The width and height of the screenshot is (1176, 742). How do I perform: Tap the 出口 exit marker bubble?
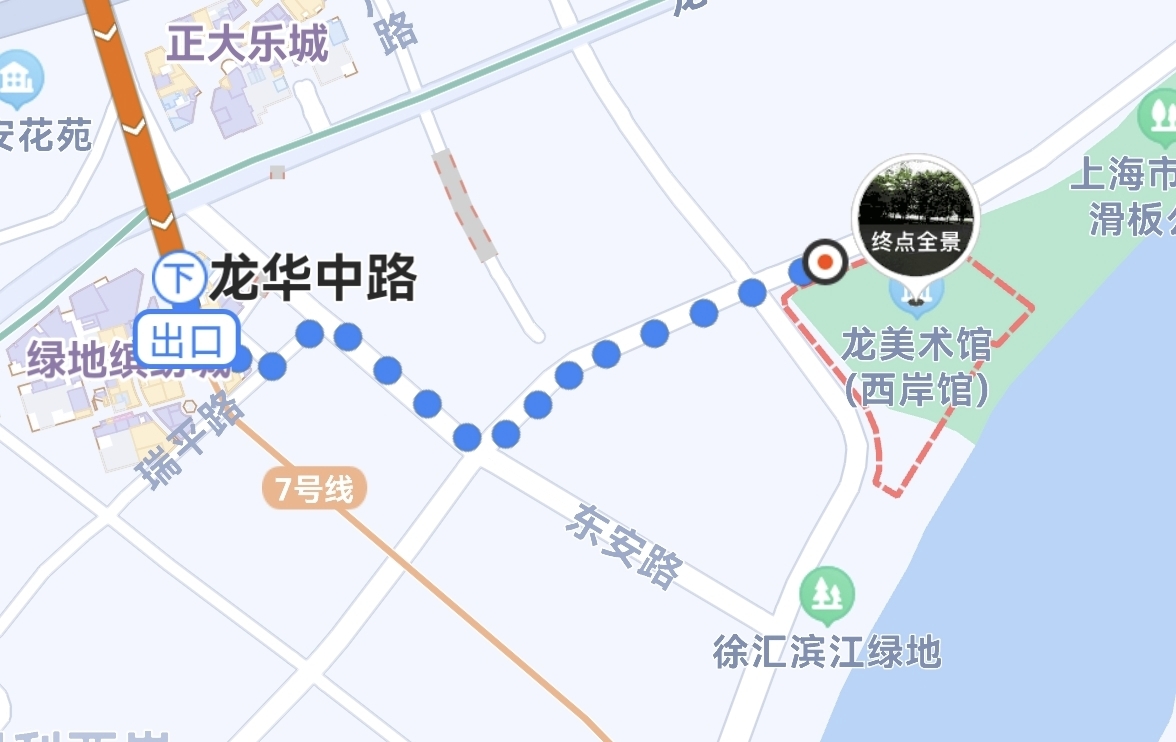pyautogui.click(x=186, y=339)
